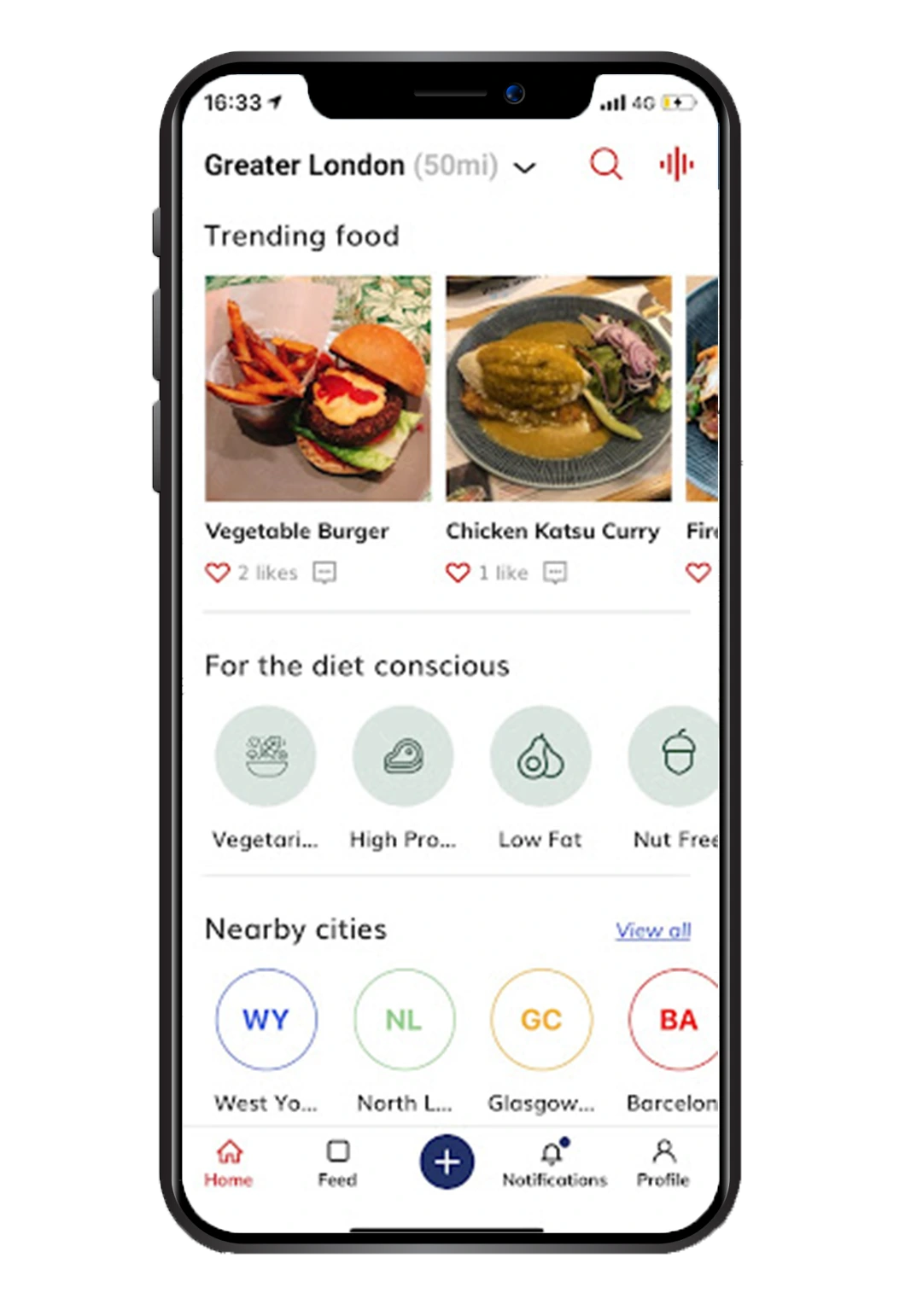This screenshot has height=1316, width=917.
Task: Open the North London city circle
Action: click(404, 1019)
